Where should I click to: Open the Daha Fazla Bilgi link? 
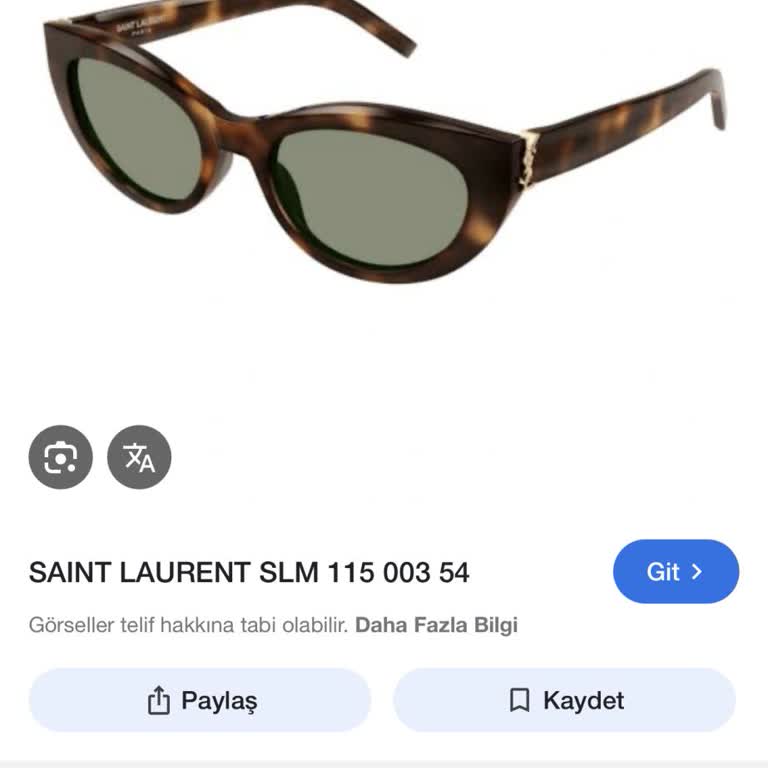coord(436,626)
